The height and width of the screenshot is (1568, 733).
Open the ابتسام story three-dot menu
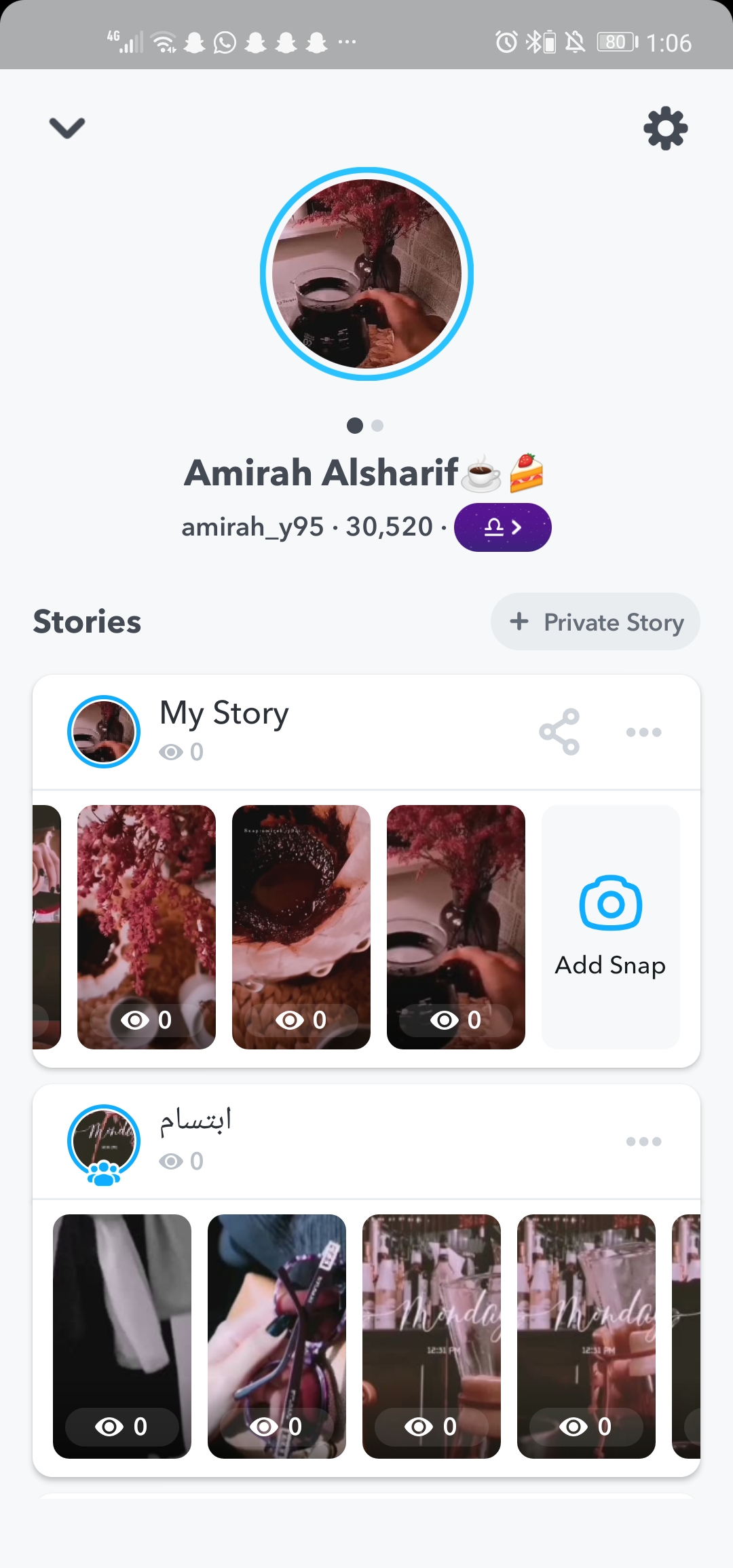point(643,1141)
